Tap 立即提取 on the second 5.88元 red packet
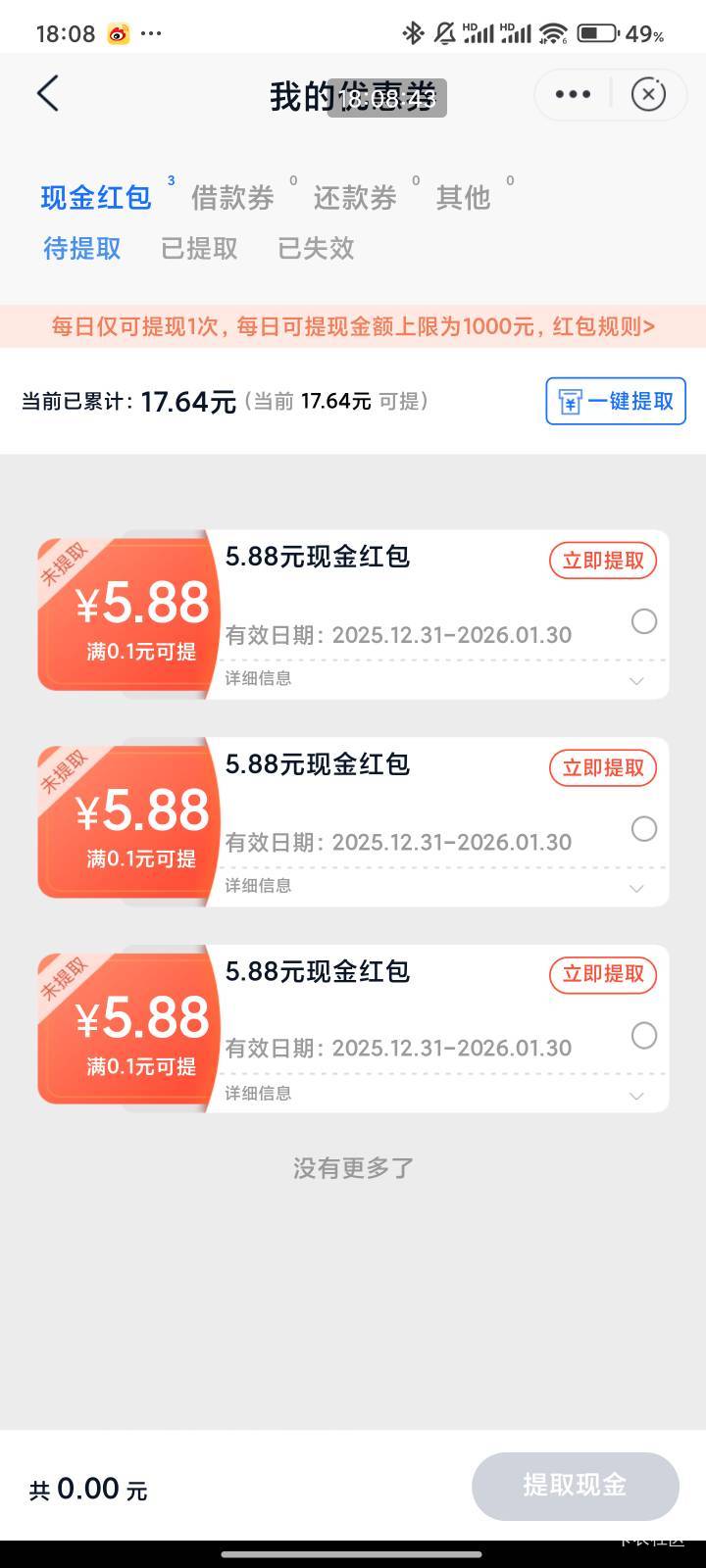706x1568 pixels. pos(603,768)
